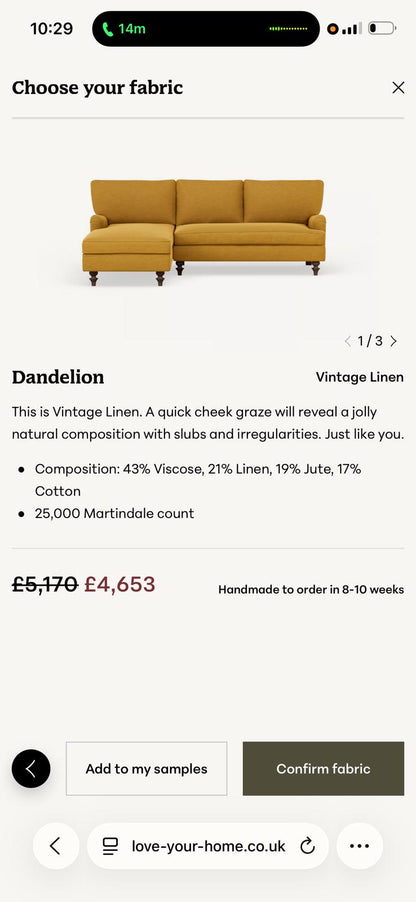Tap the black circular back button
Screen dimensions: 416x902
pos(31,769)
